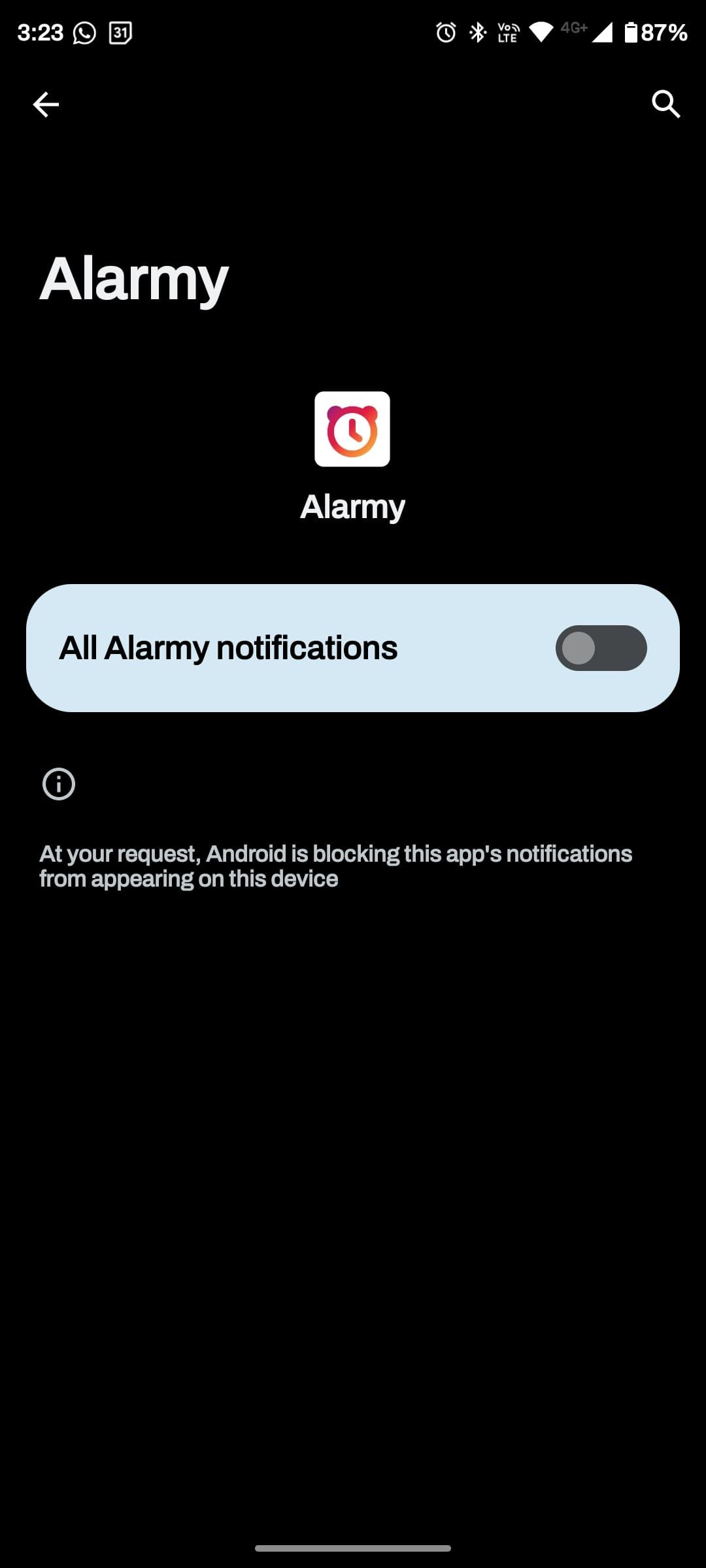This screenshot has width=706, height=1568.
Task: Tap the Bluetooth icon in the status bar
Action: [477, 32]
